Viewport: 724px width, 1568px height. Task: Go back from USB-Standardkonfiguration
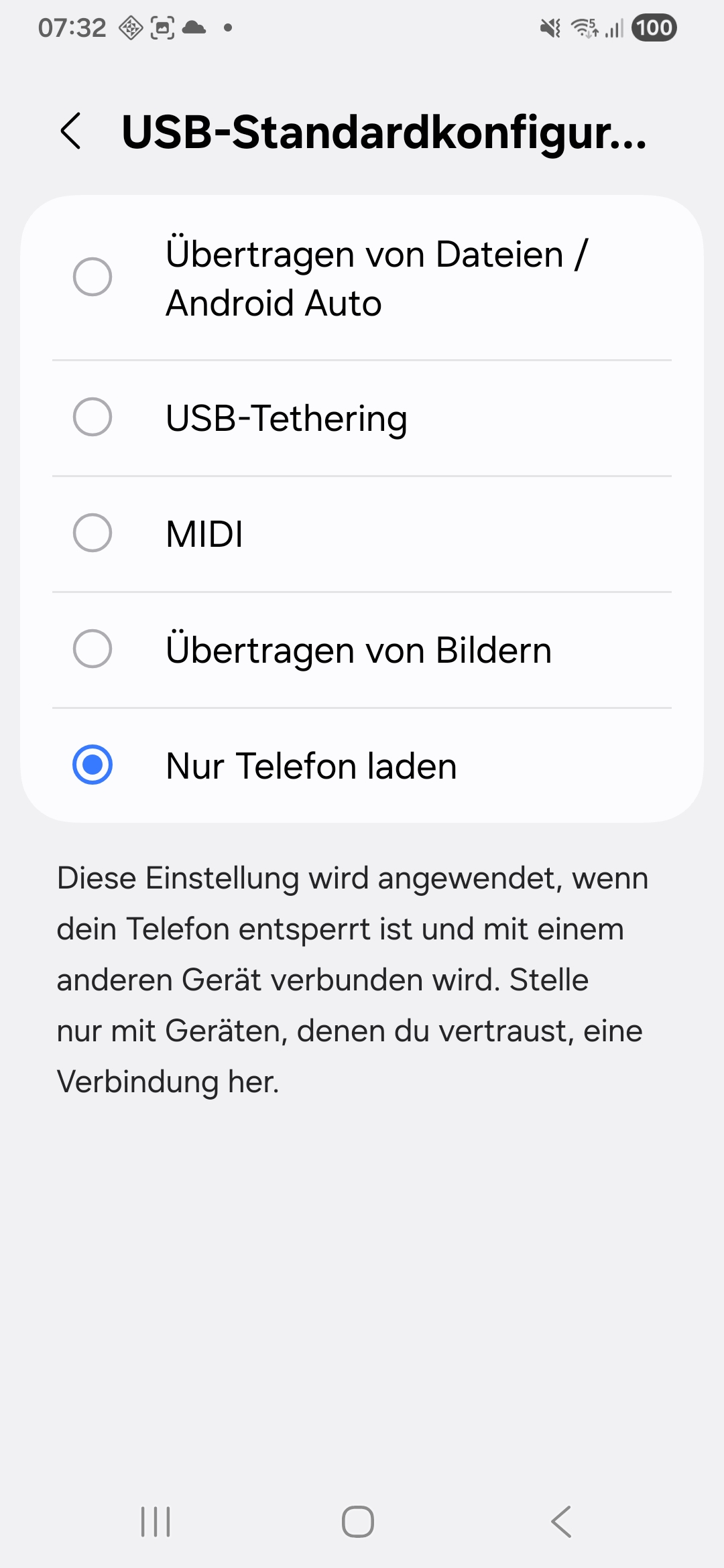point(71,131)
